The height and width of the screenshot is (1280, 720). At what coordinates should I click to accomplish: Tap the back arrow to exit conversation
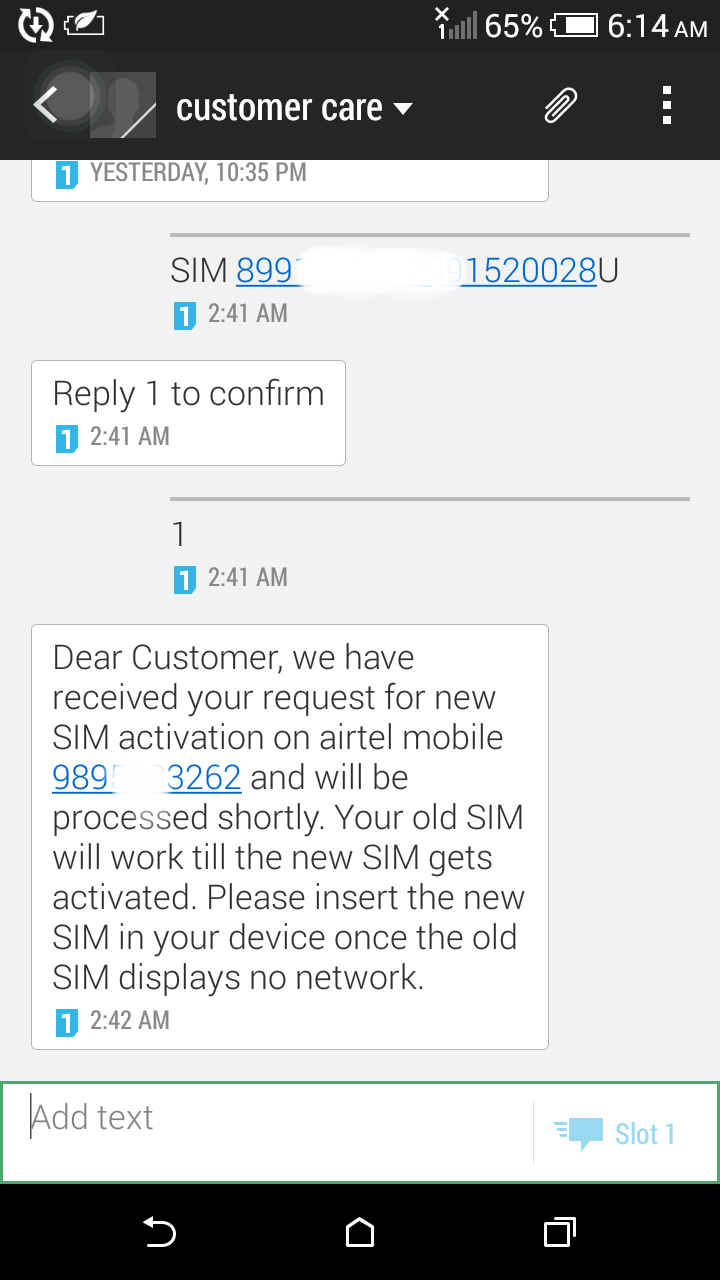pyautogui.click(x=45, y=105)
